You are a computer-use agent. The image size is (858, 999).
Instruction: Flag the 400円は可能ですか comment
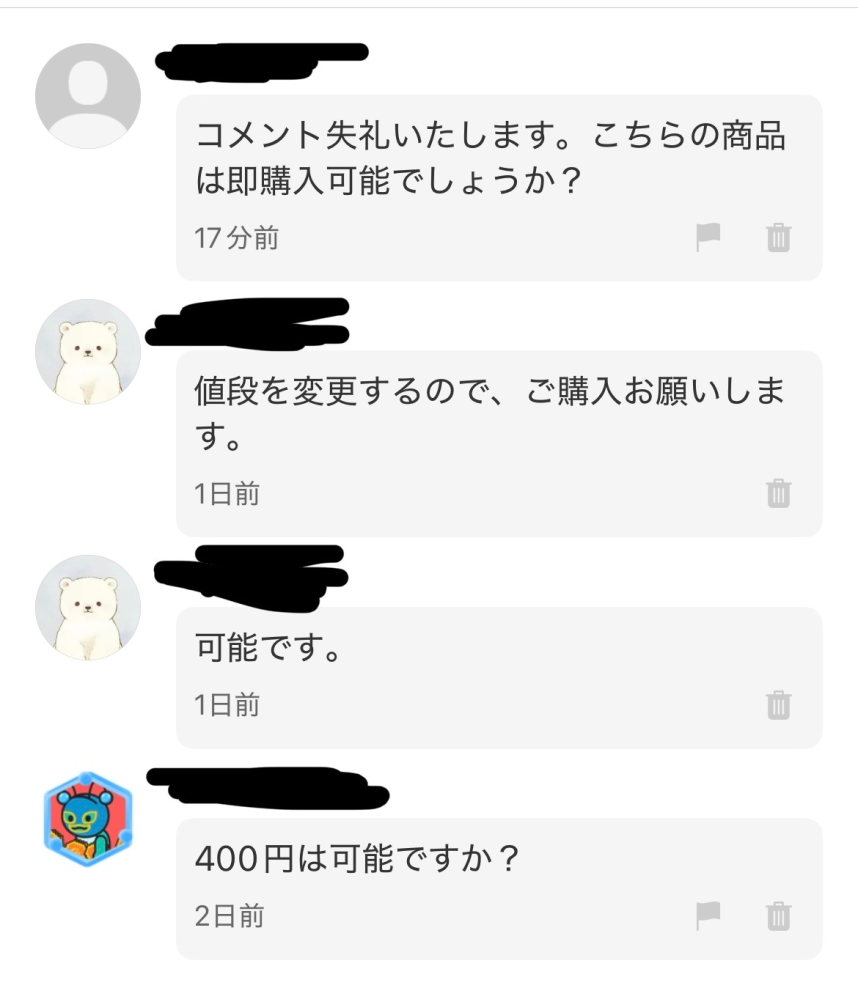coord(709,916)
